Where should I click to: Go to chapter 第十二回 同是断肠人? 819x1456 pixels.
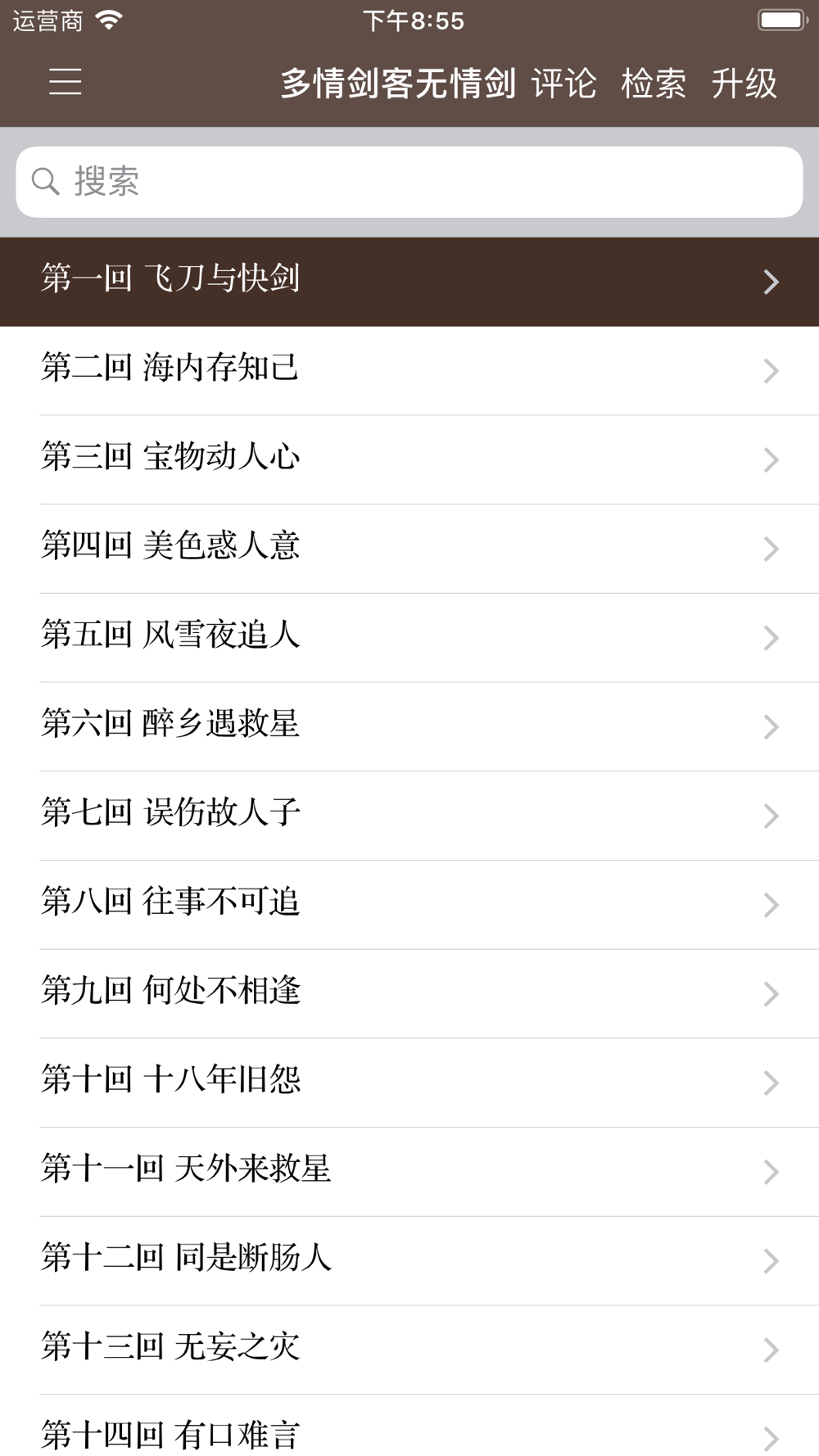(409, 1261)
